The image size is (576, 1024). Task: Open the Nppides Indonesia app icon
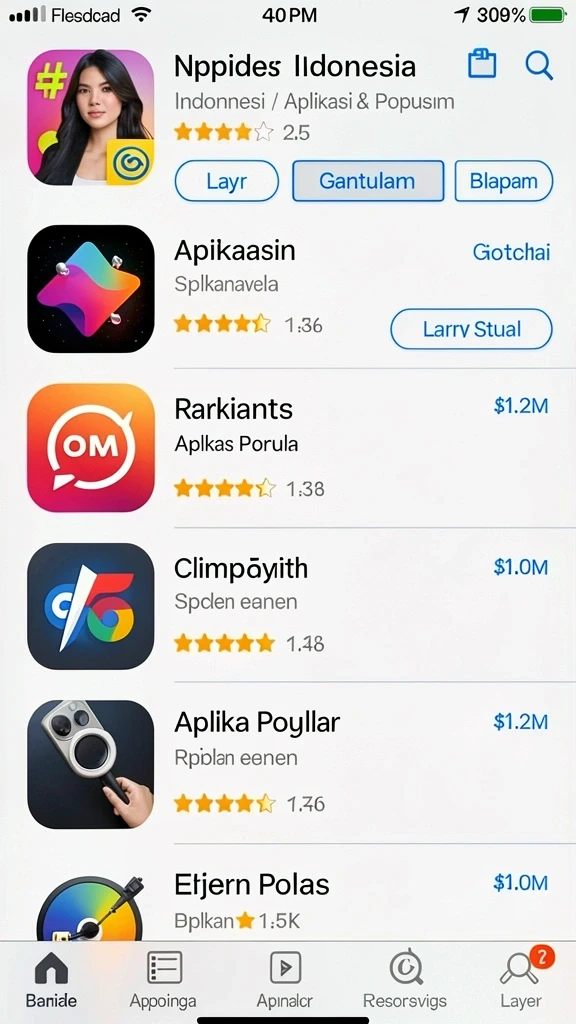point(91,118)
